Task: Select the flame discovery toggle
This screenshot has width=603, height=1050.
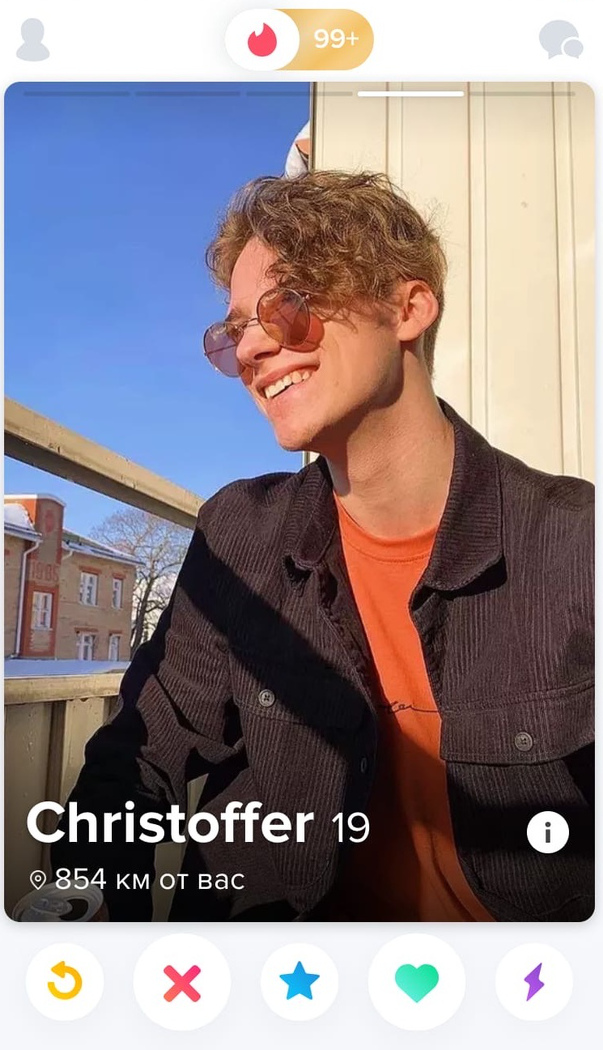Action: (262, 40)
